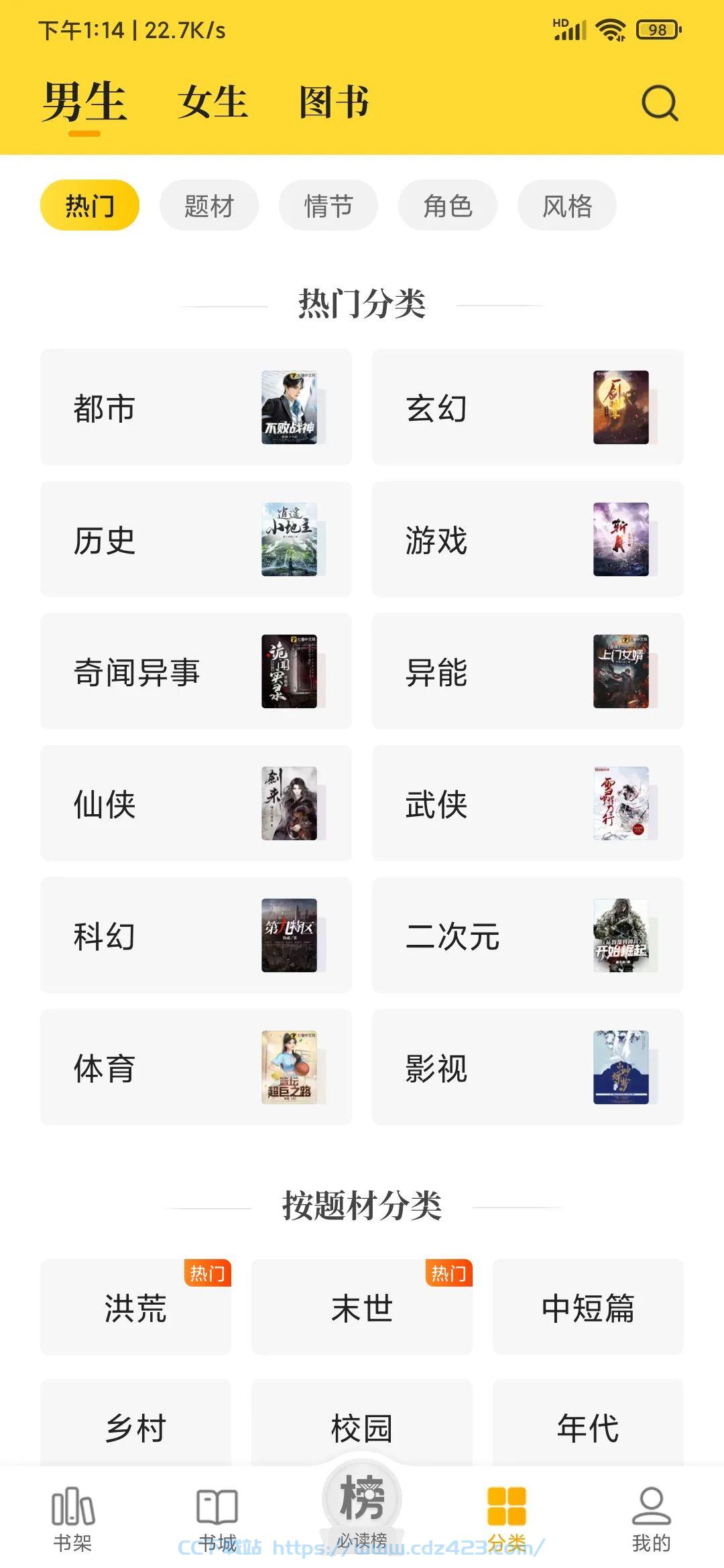Choose the 洪荒 genre tag
The width and height of the screenshot is (724, 1568).
(x=135, y=1307)
